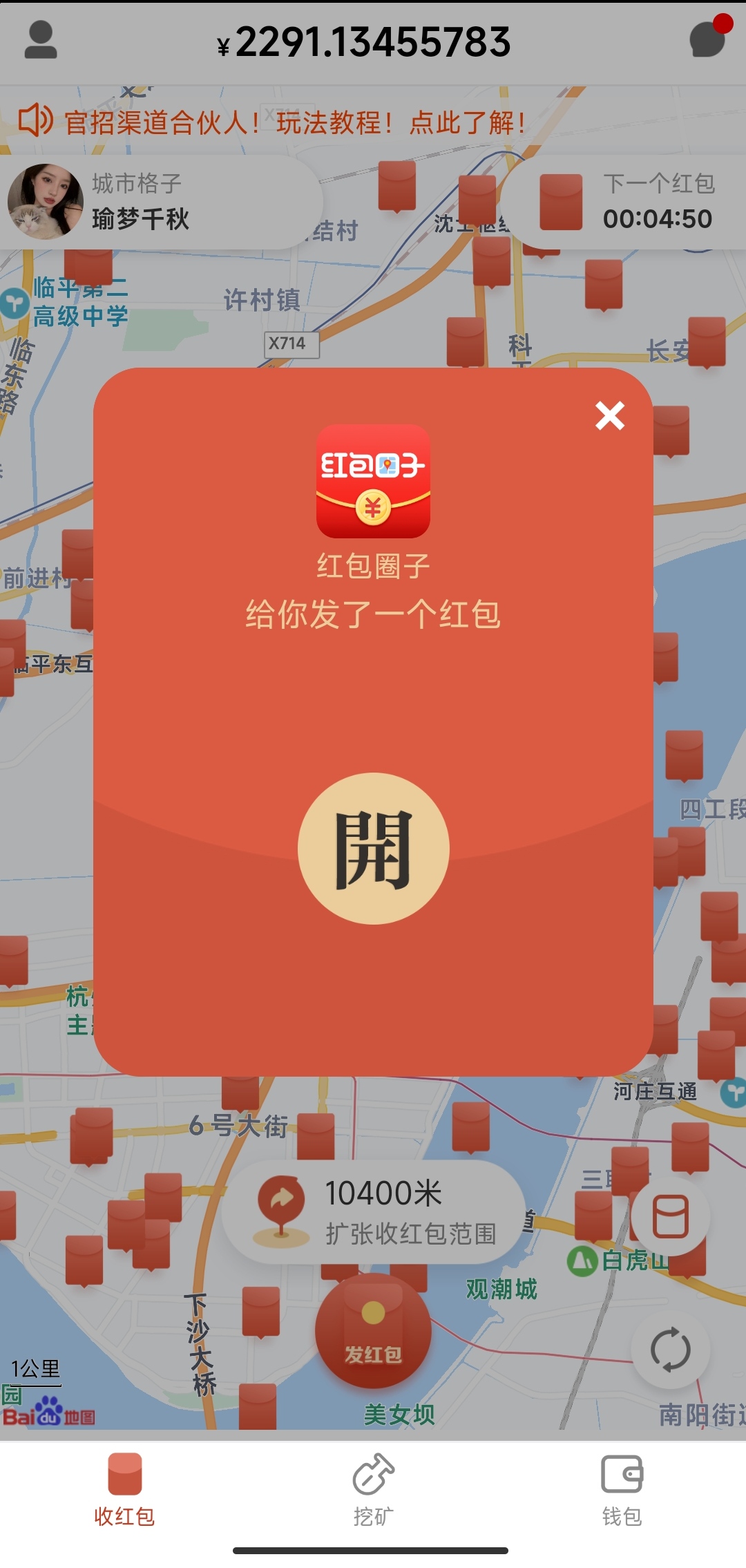Dismiss the red envelope popup with X

pos(609,417)
